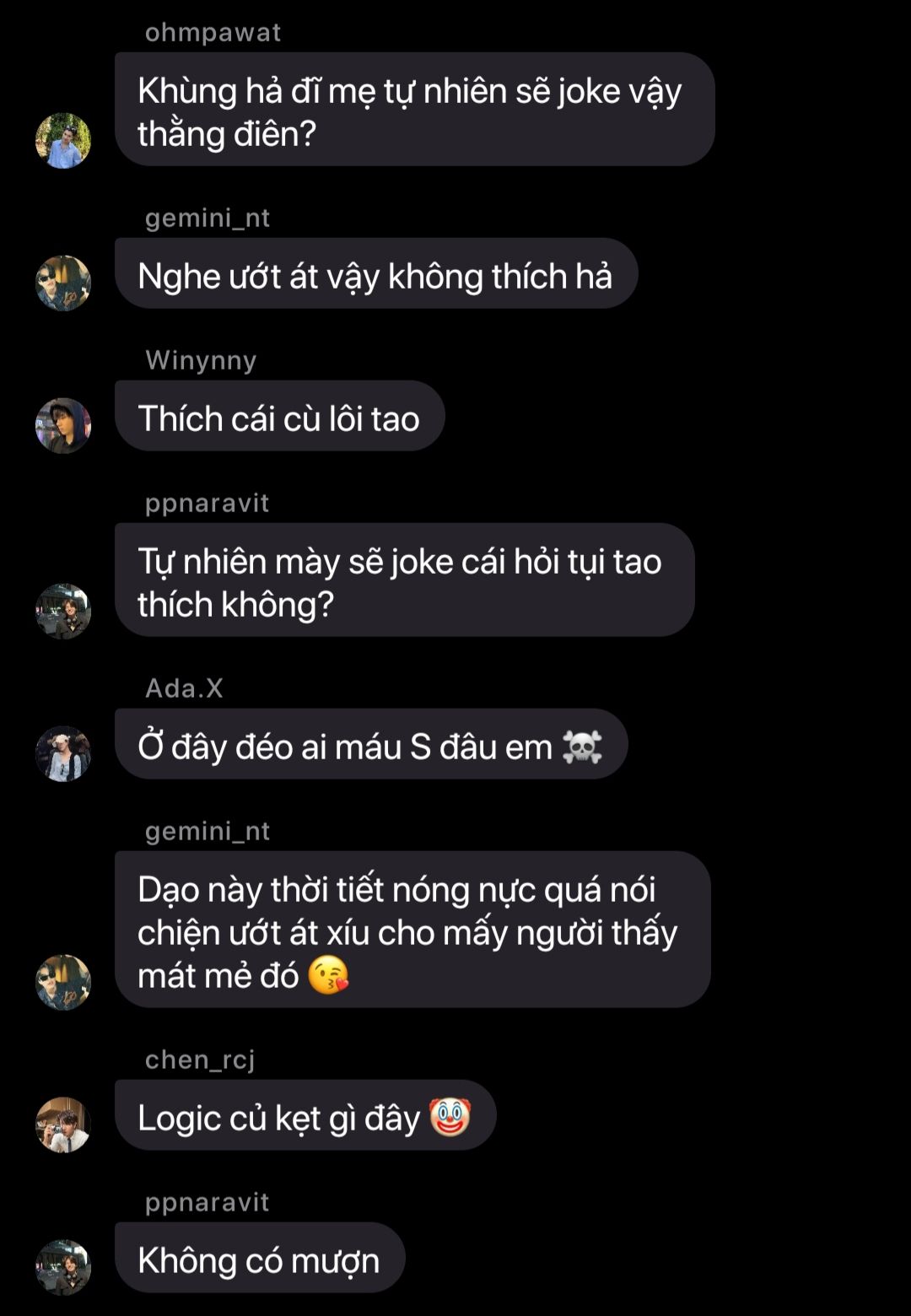Open ohmpawat's profile picture
This screenshot has height=1316, width=911.
(63, 141)
